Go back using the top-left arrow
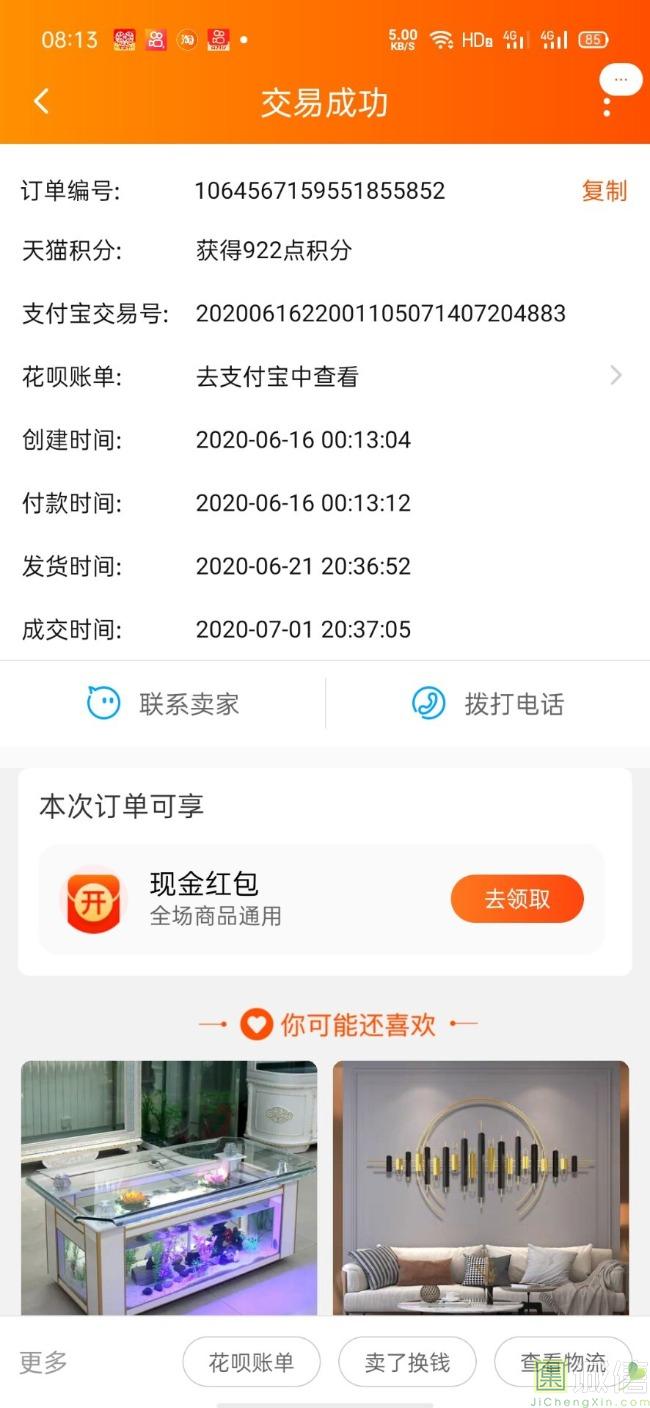The height and width of the screenshot is (1408, 650). [x=41, y=101]
